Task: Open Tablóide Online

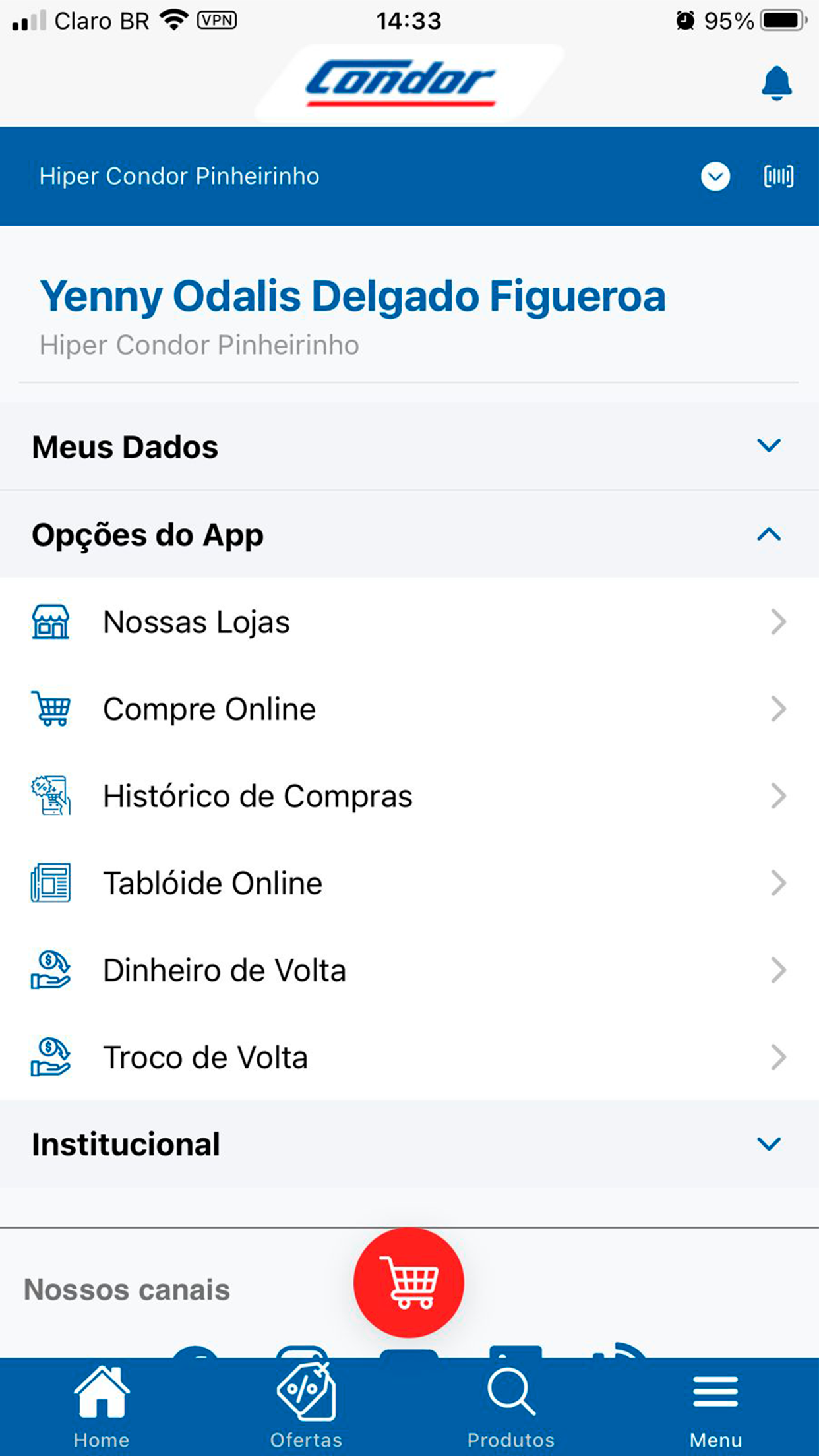Action: pyautogui.click(x=409, y=883)
